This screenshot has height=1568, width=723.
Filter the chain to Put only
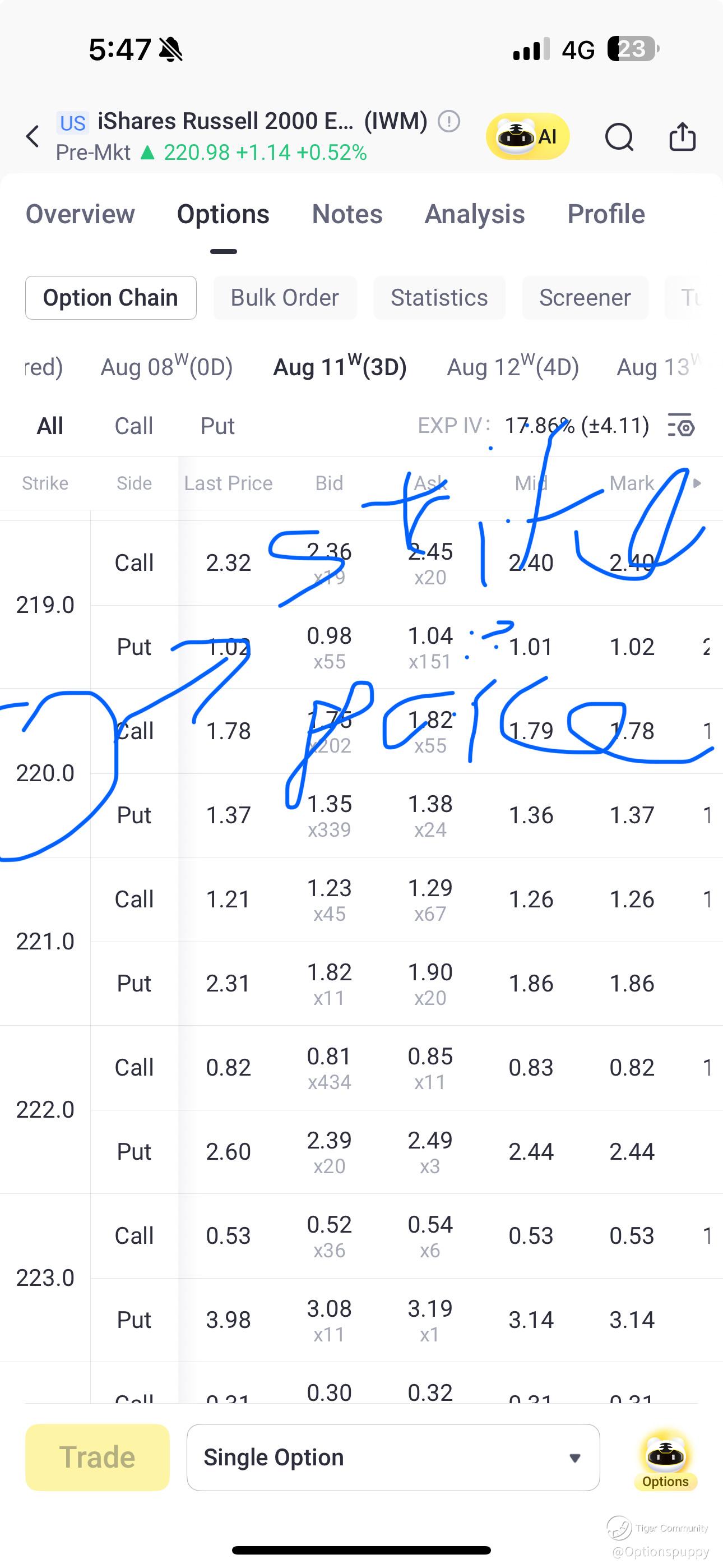[217, 426]
